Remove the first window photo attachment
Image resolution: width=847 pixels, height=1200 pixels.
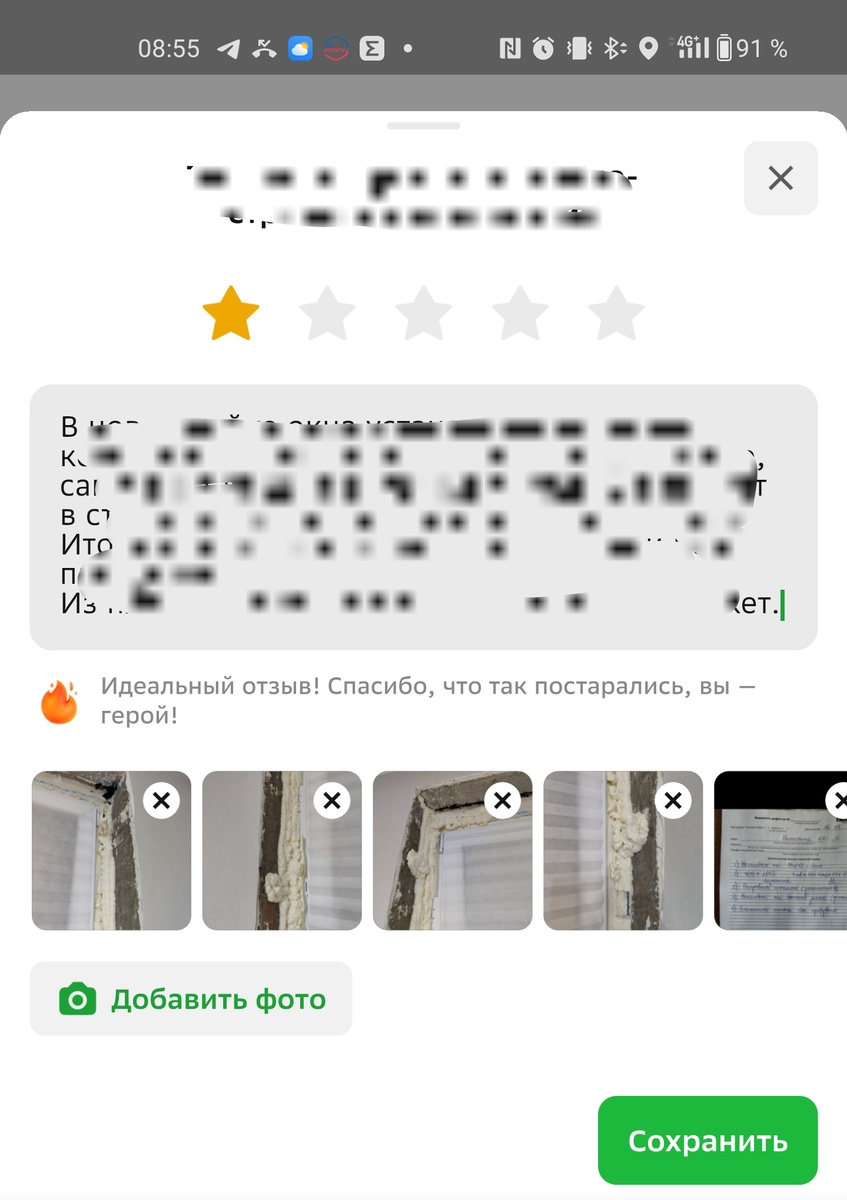point(159,800)
